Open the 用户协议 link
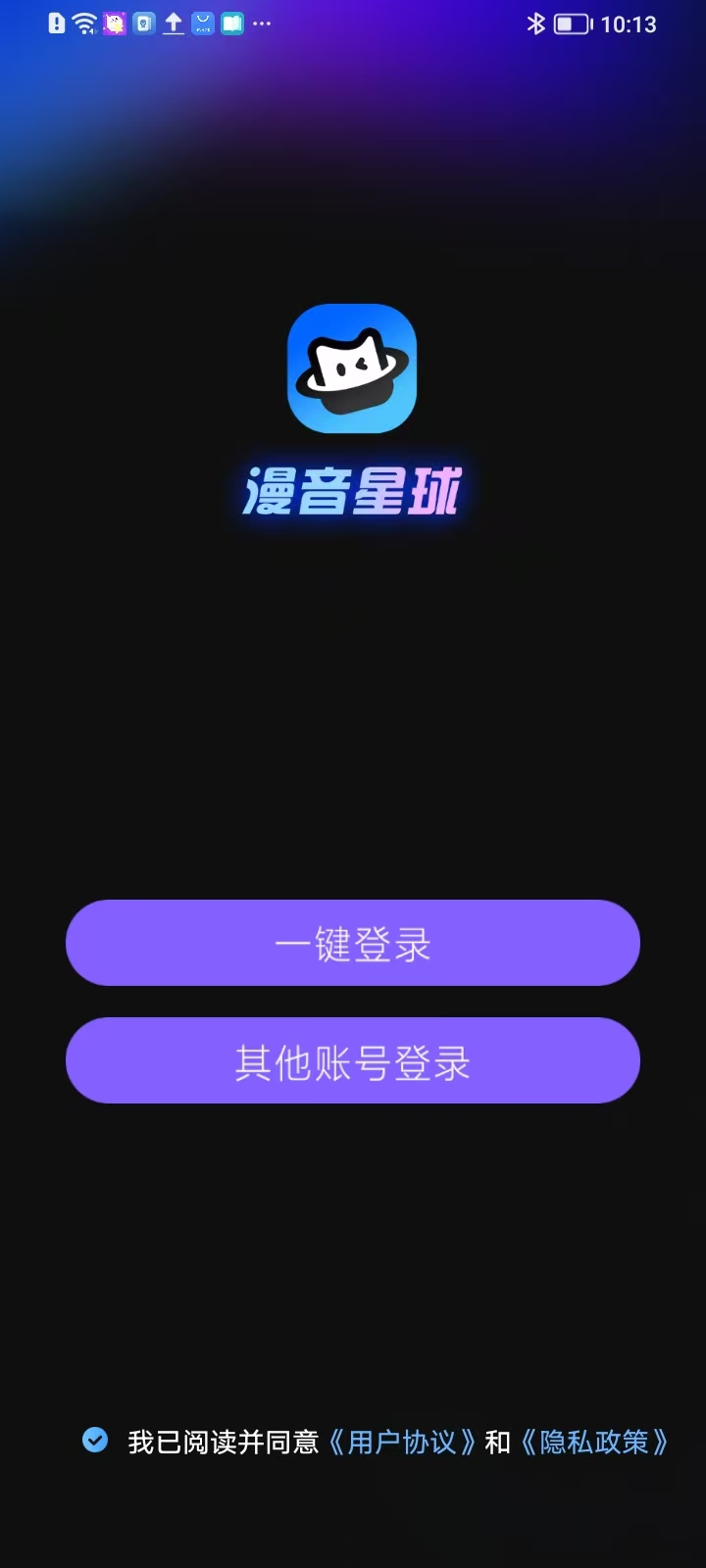The image size is (706, 1568). pyautogui.click(x=407, y=1442)
